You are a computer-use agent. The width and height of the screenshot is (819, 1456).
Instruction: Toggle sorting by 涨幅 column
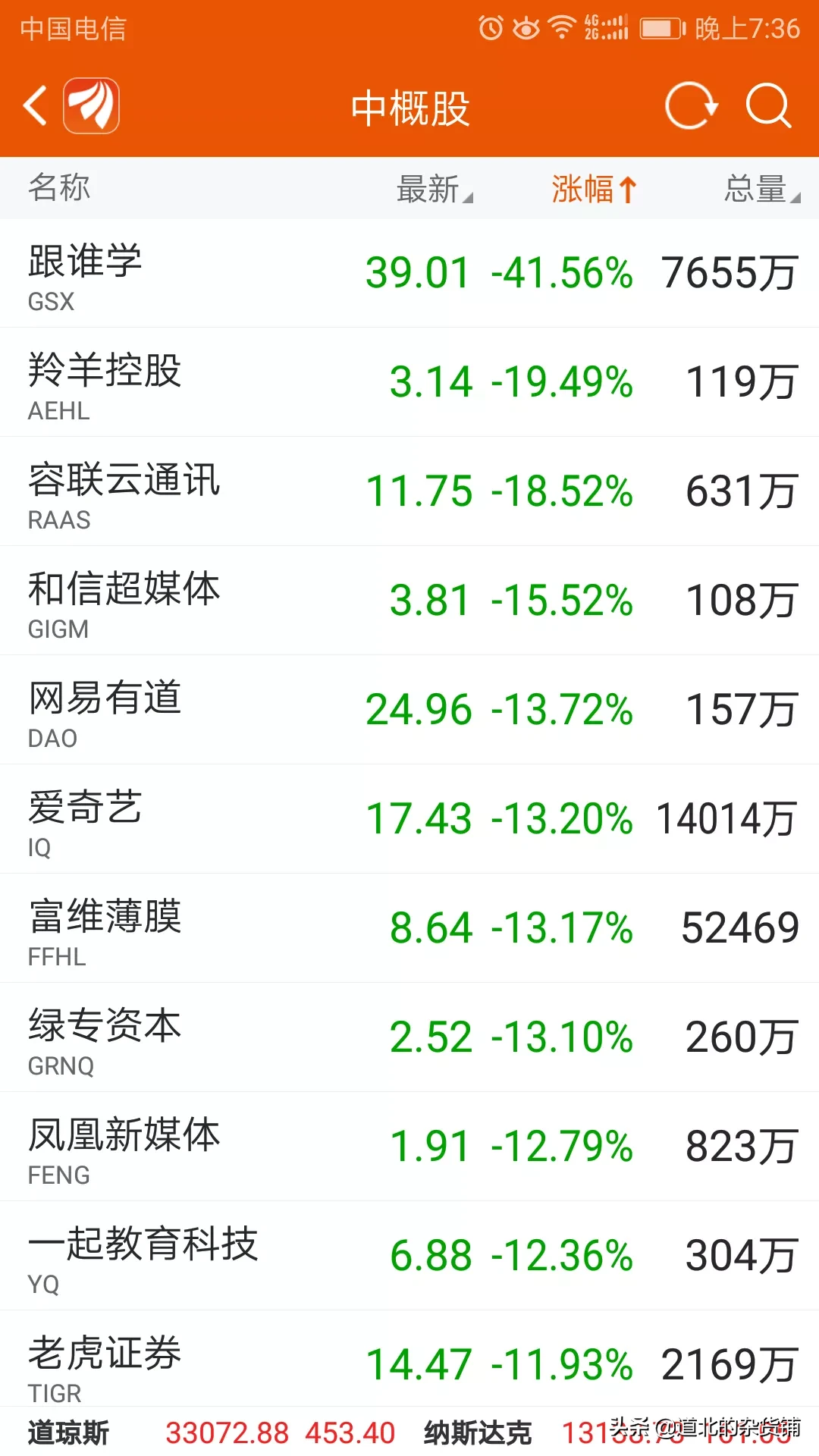pos(594,189)
